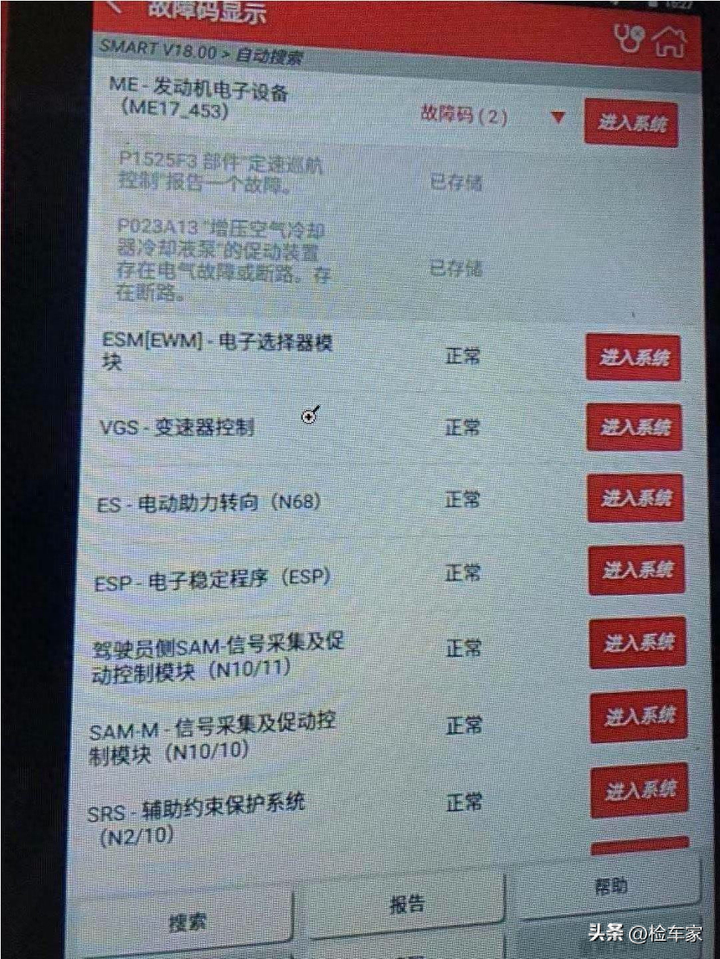Tap the 搜索 search button
Image resolution: width=720 pixels, height=959 pixels.
[186, 922]
